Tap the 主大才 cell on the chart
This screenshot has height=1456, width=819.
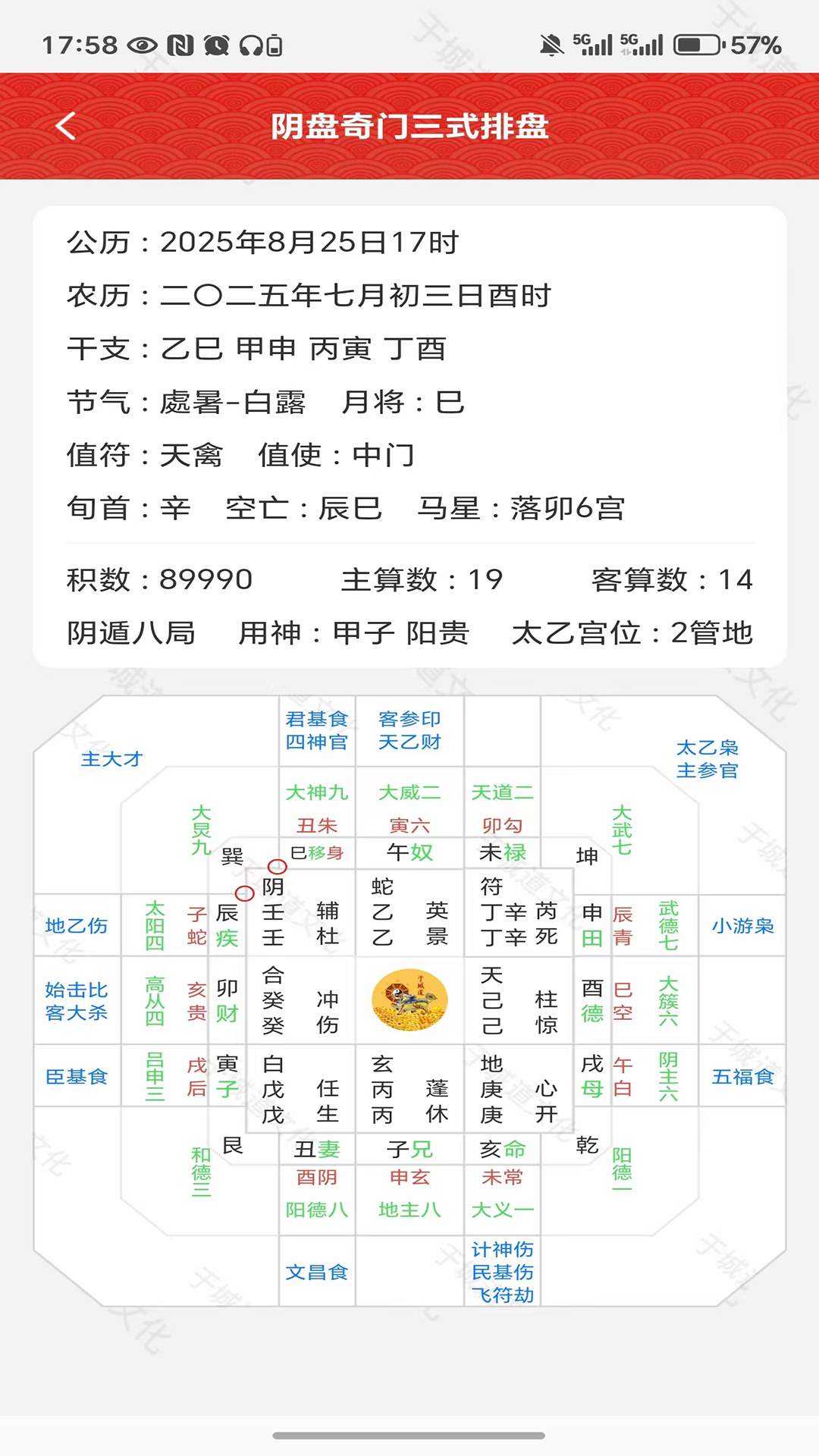tap(111, 758)
